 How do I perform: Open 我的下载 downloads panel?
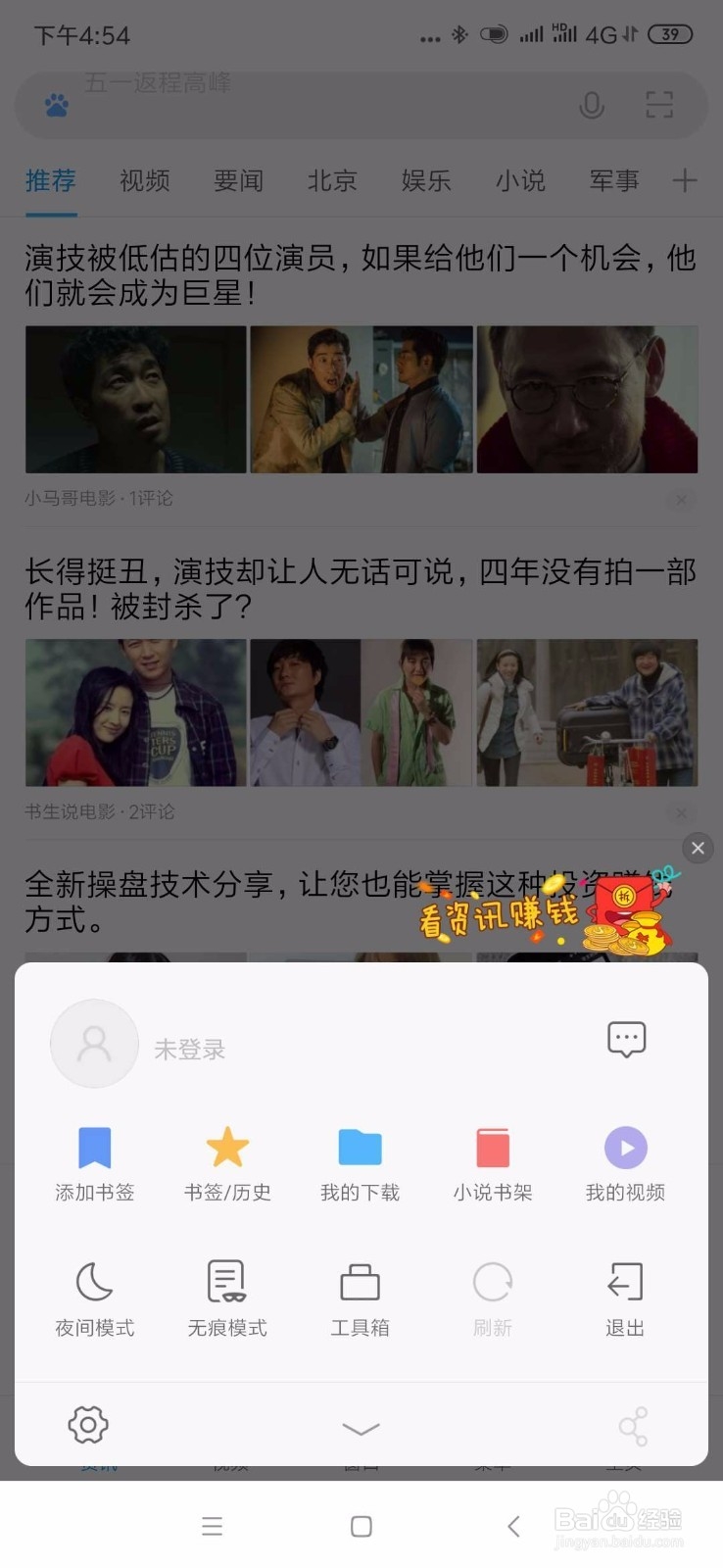(360, 1161)
